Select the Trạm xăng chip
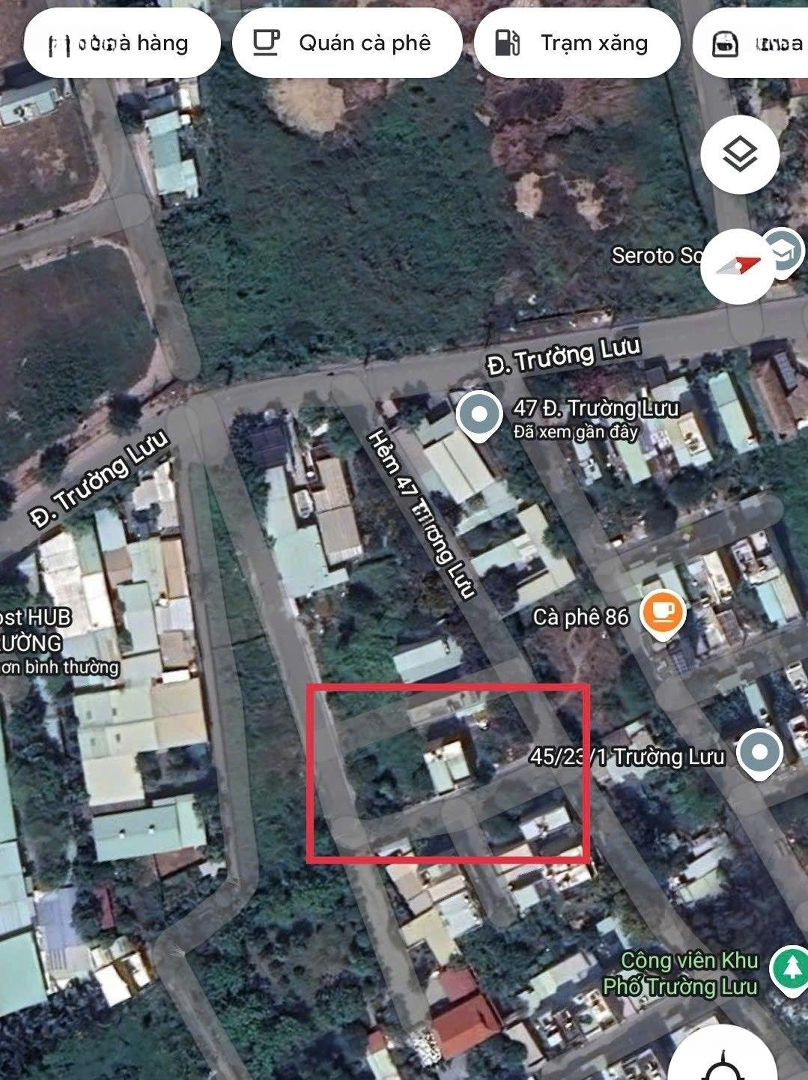Image resolution: width=808 pixels, height=1080 pixels. (576, 43)
